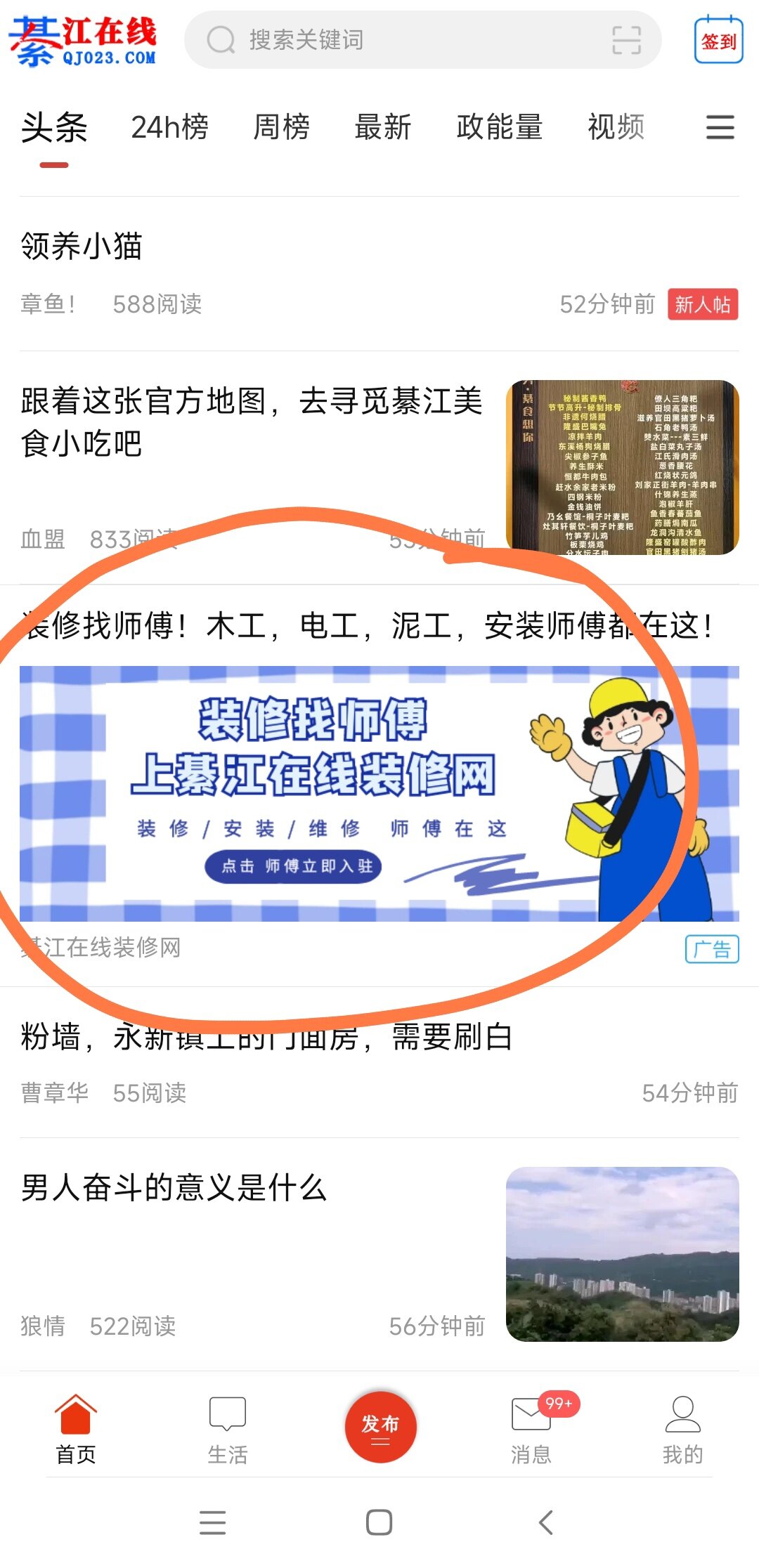Switch to the 24h榜 tab
This screenshot has height=1568, width=759.
(169, 128)
